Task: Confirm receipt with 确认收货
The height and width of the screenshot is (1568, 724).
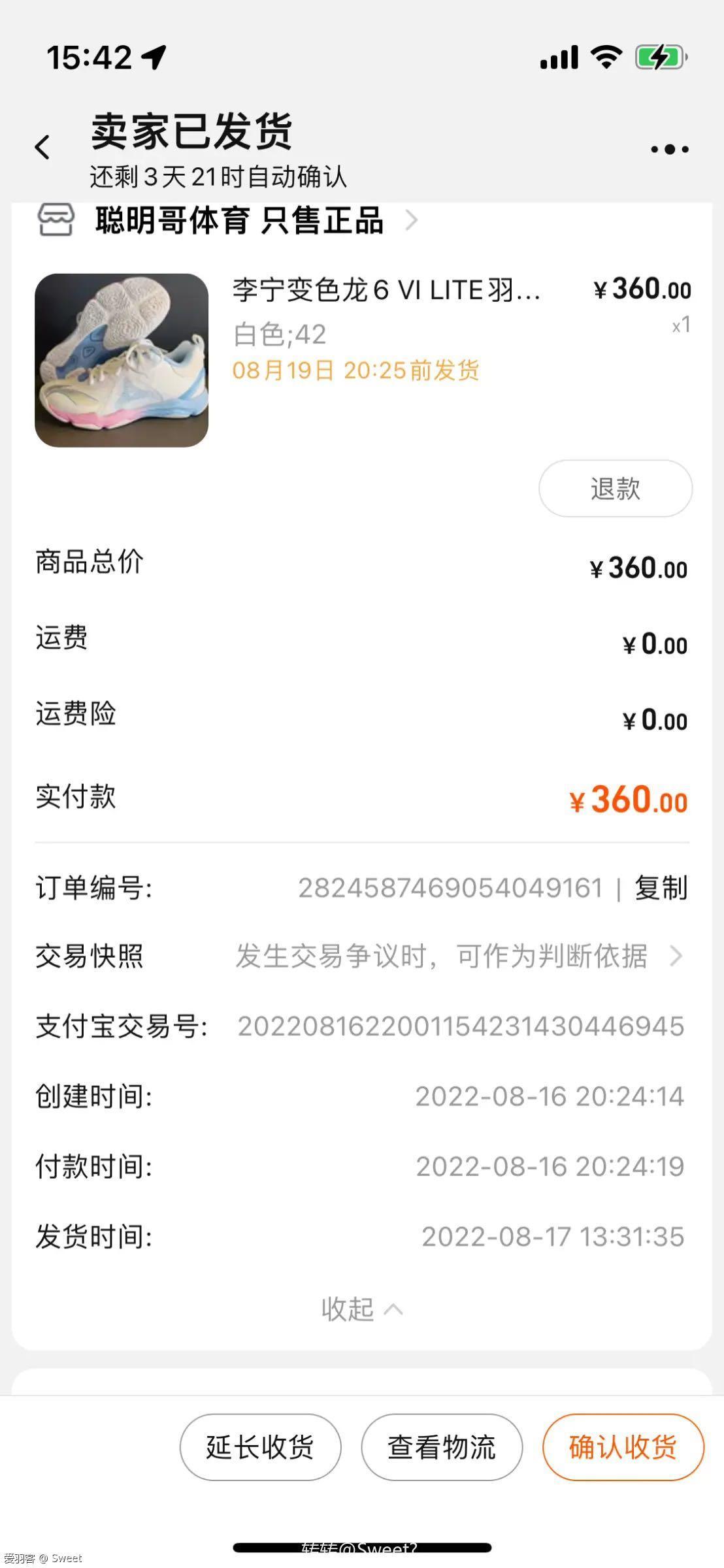Action: tap(623, 1446)
